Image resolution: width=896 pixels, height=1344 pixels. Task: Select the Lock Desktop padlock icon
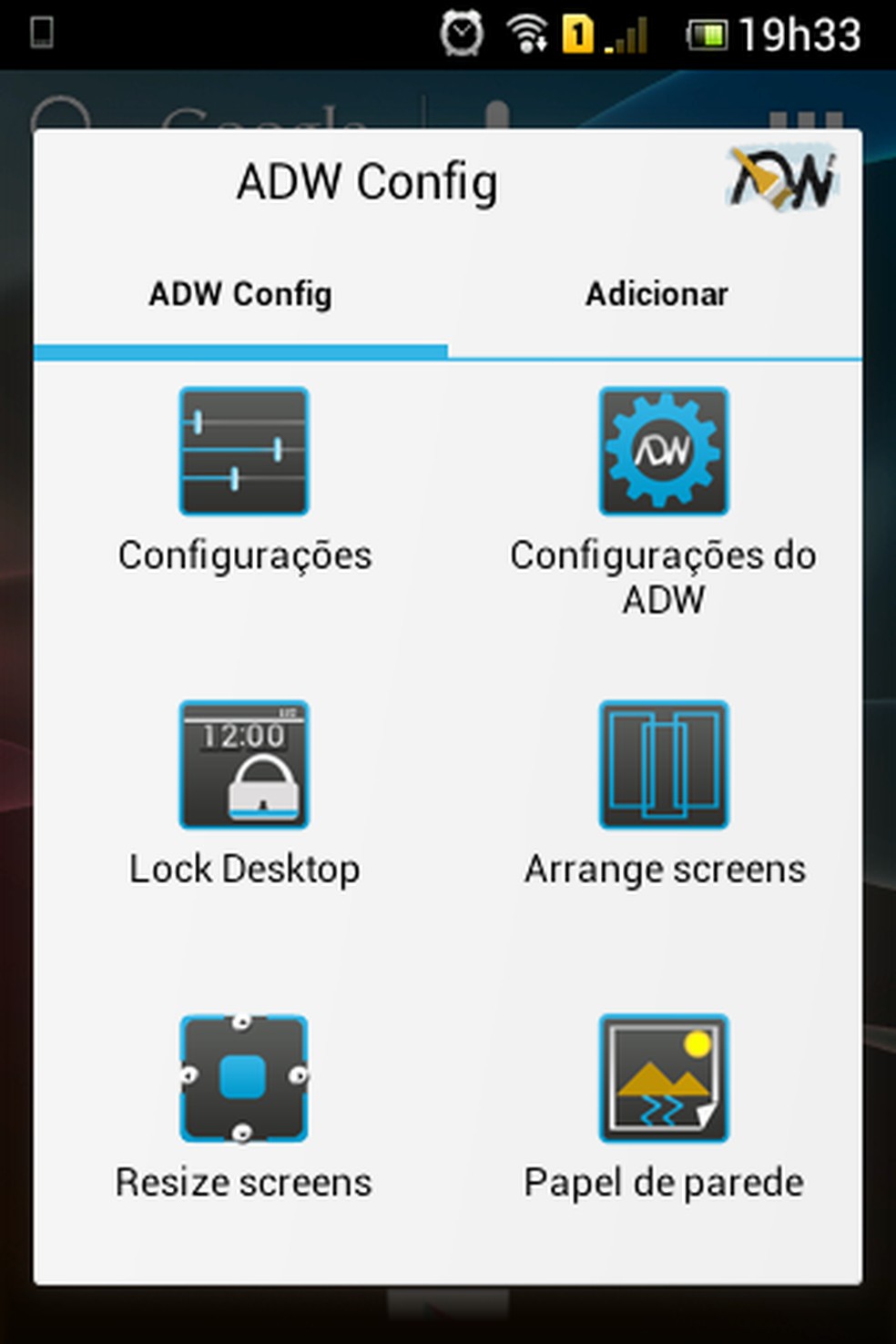[244, 766]
